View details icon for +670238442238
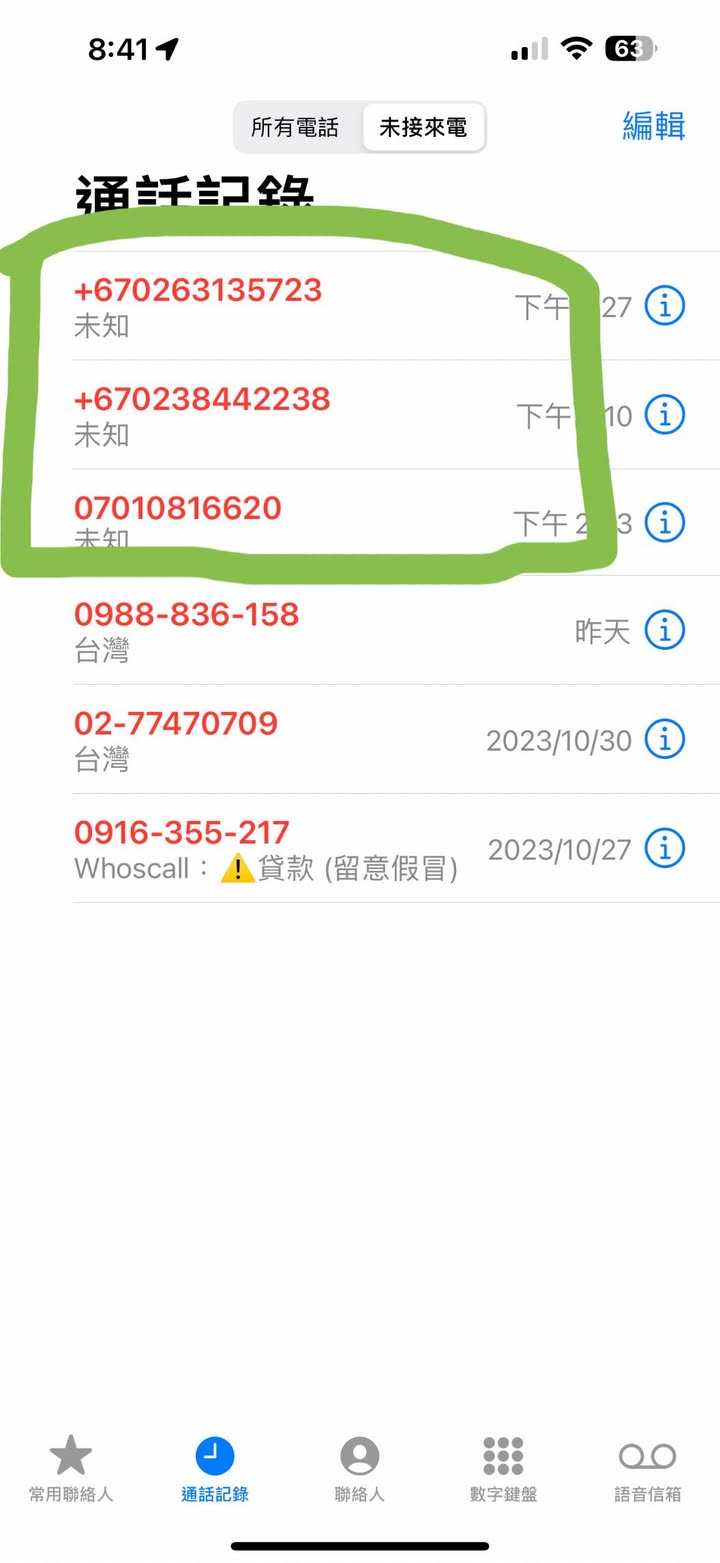 [664, 414]
